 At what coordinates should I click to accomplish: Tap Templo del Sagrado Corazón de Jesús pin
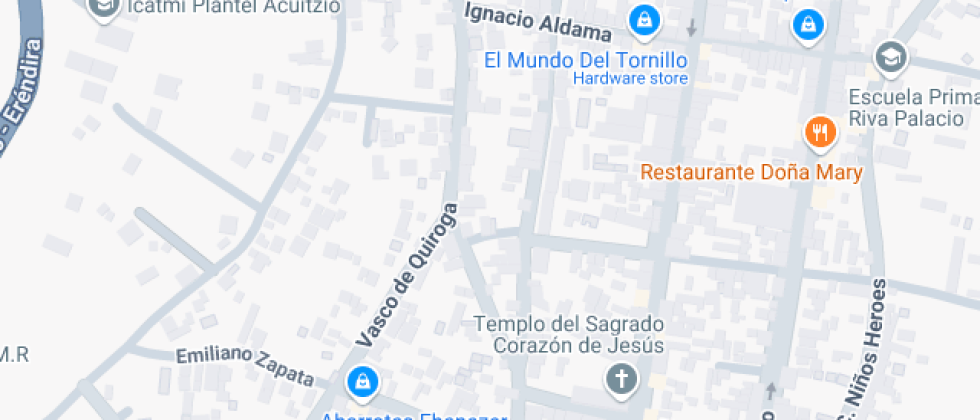[621, 380]
